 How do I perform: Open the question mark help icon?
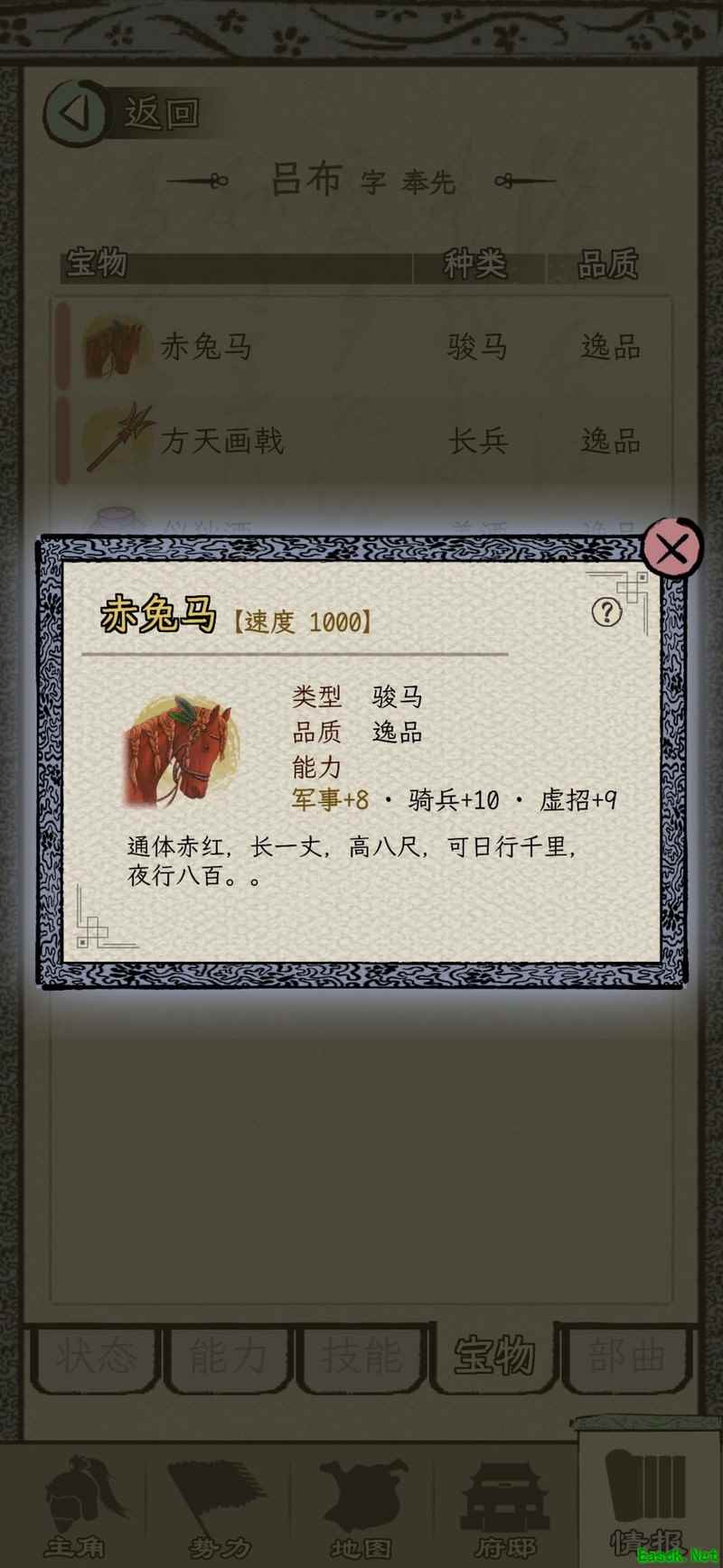pyautogui.click(x=606, y=612)
